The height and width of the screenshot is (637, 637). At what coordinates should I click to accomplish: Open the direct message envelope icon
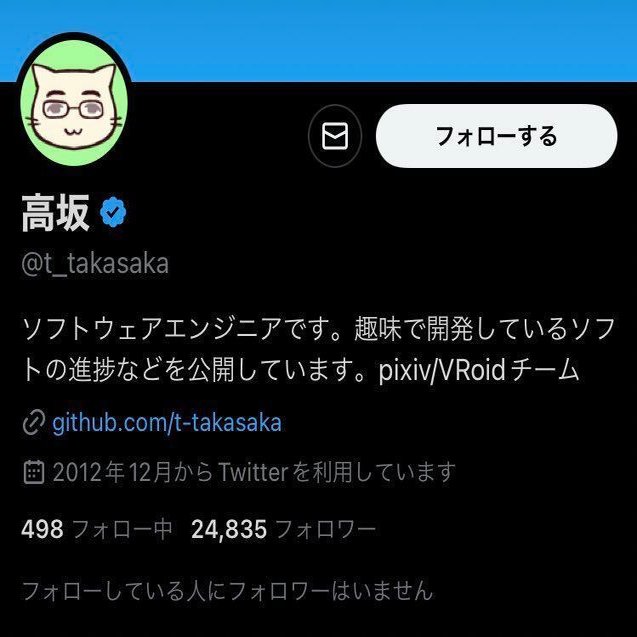pos(335,136)
